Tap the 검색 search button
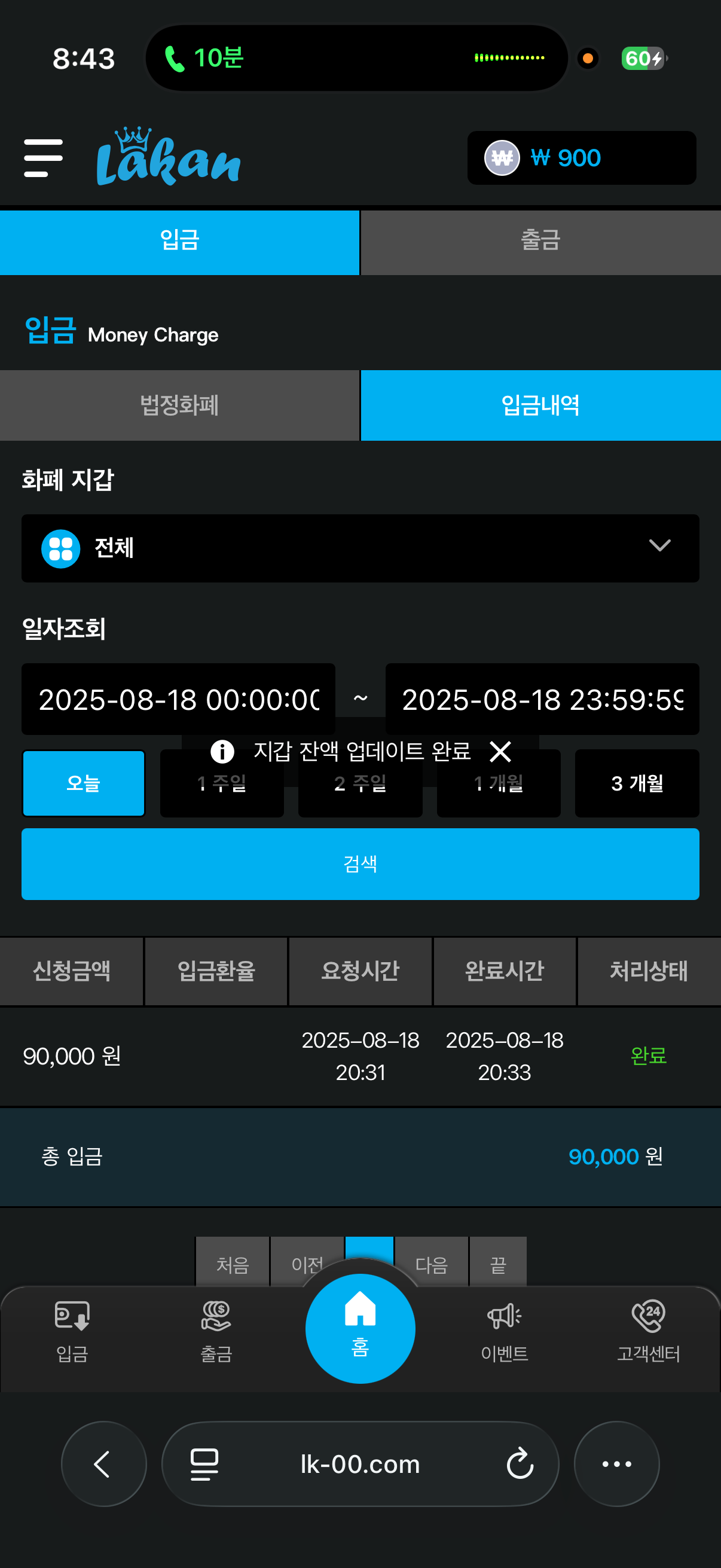Viewport: 721px width, 1568px height. coord(360,864)
